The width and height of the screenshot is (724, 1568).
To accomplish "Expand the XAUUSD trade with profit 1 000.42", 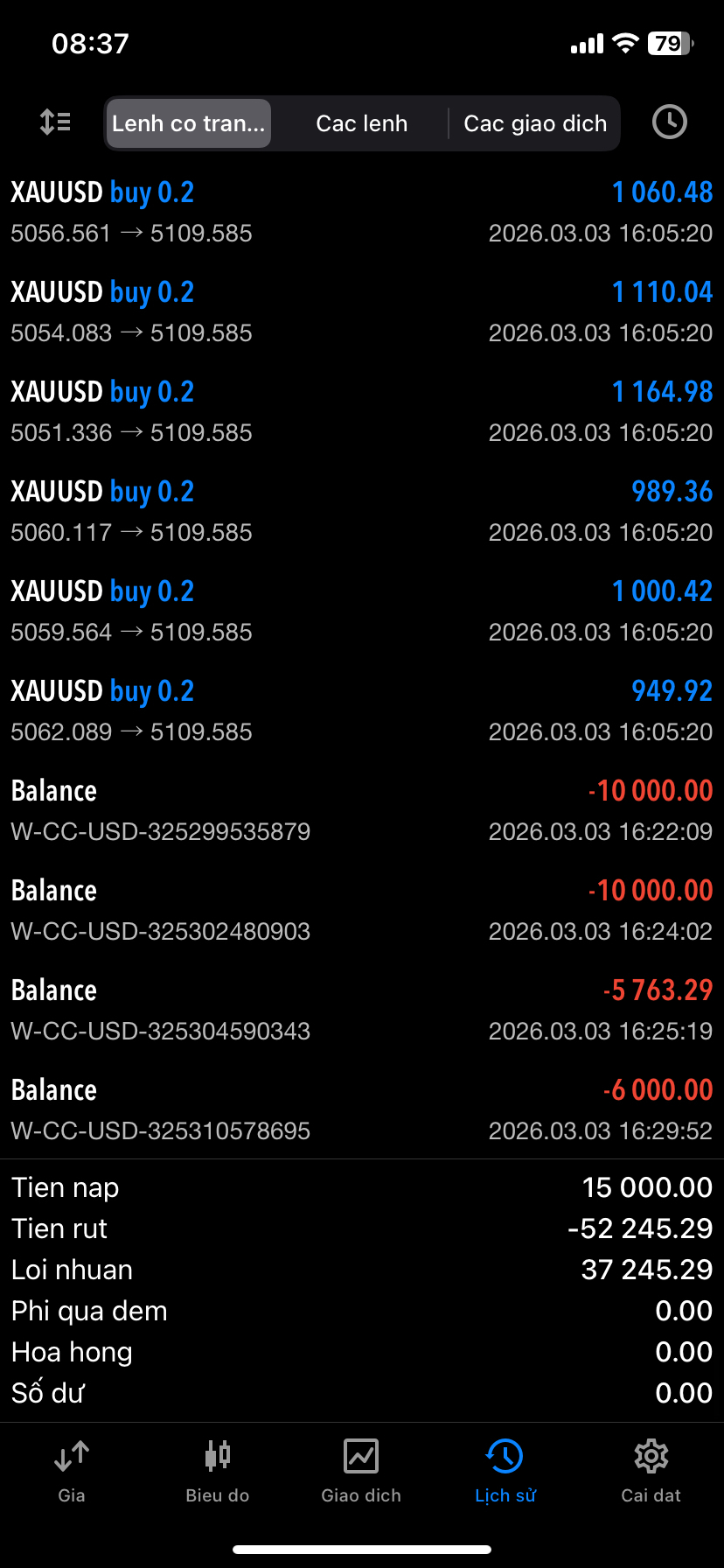I will coord(362,611).
